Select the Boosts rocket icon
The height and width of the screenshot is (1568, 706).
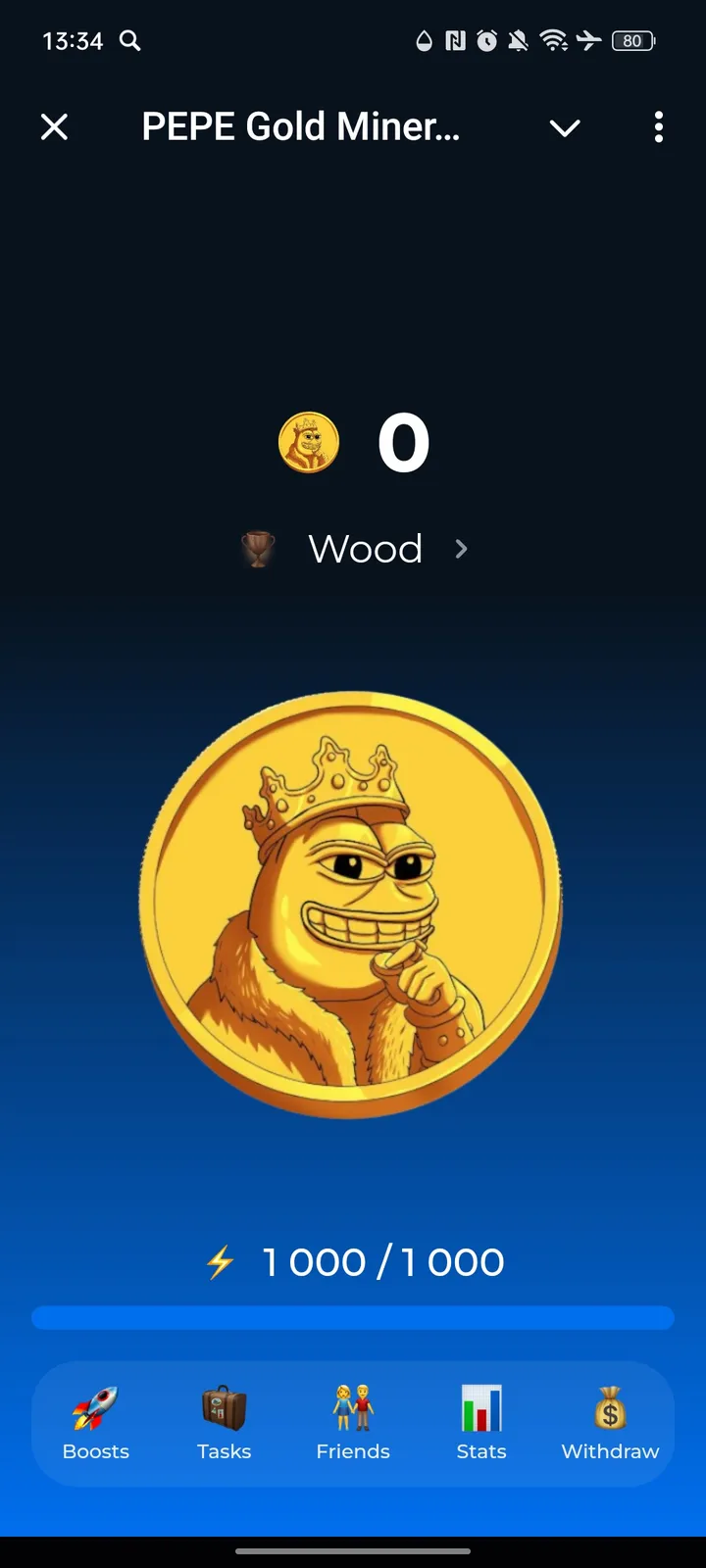94,1409
